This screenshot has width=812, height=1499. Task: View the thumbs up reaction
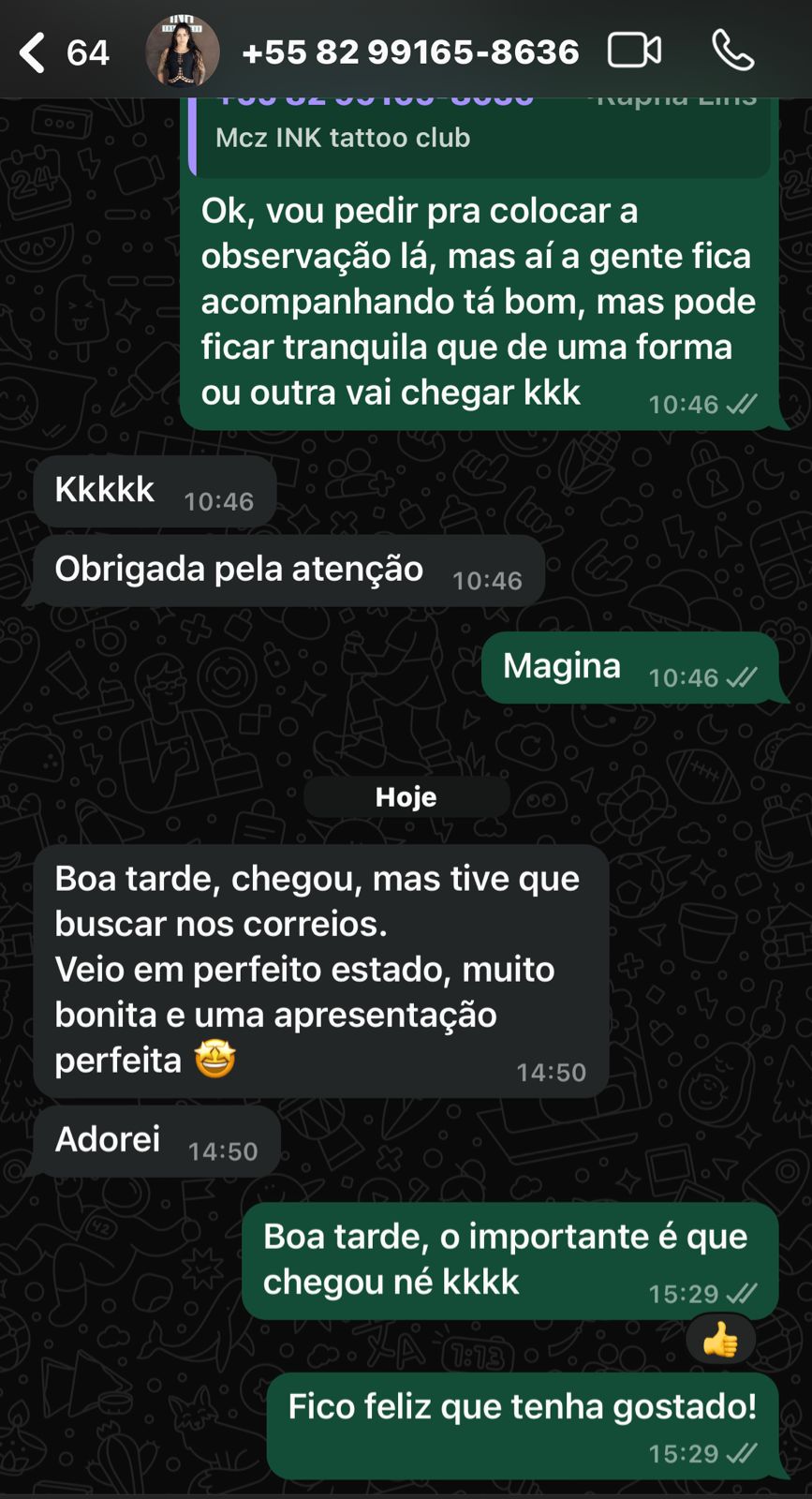pos(720,1341)
